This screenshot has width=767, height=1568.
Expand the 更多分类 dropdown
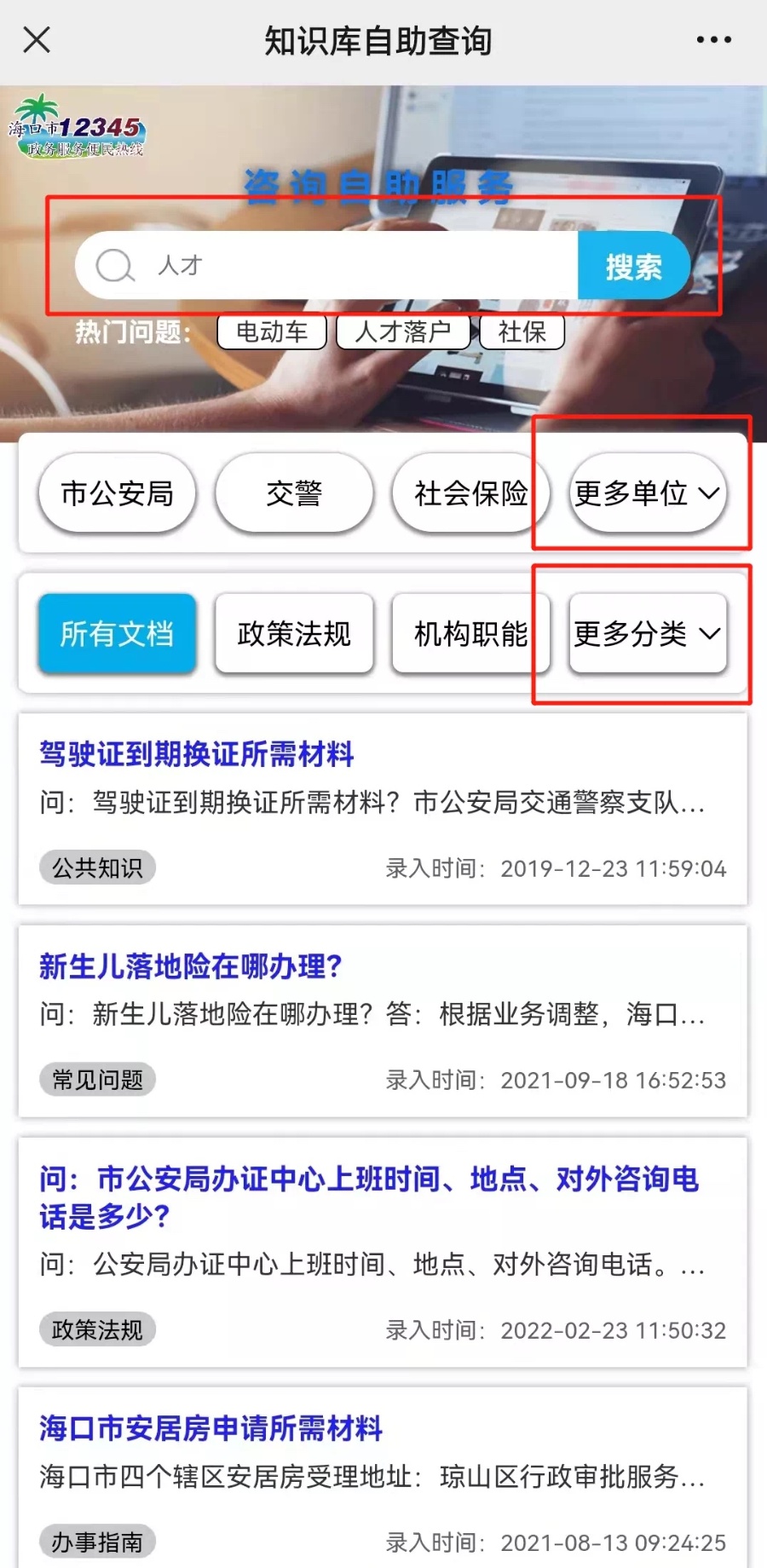(648, 634)
